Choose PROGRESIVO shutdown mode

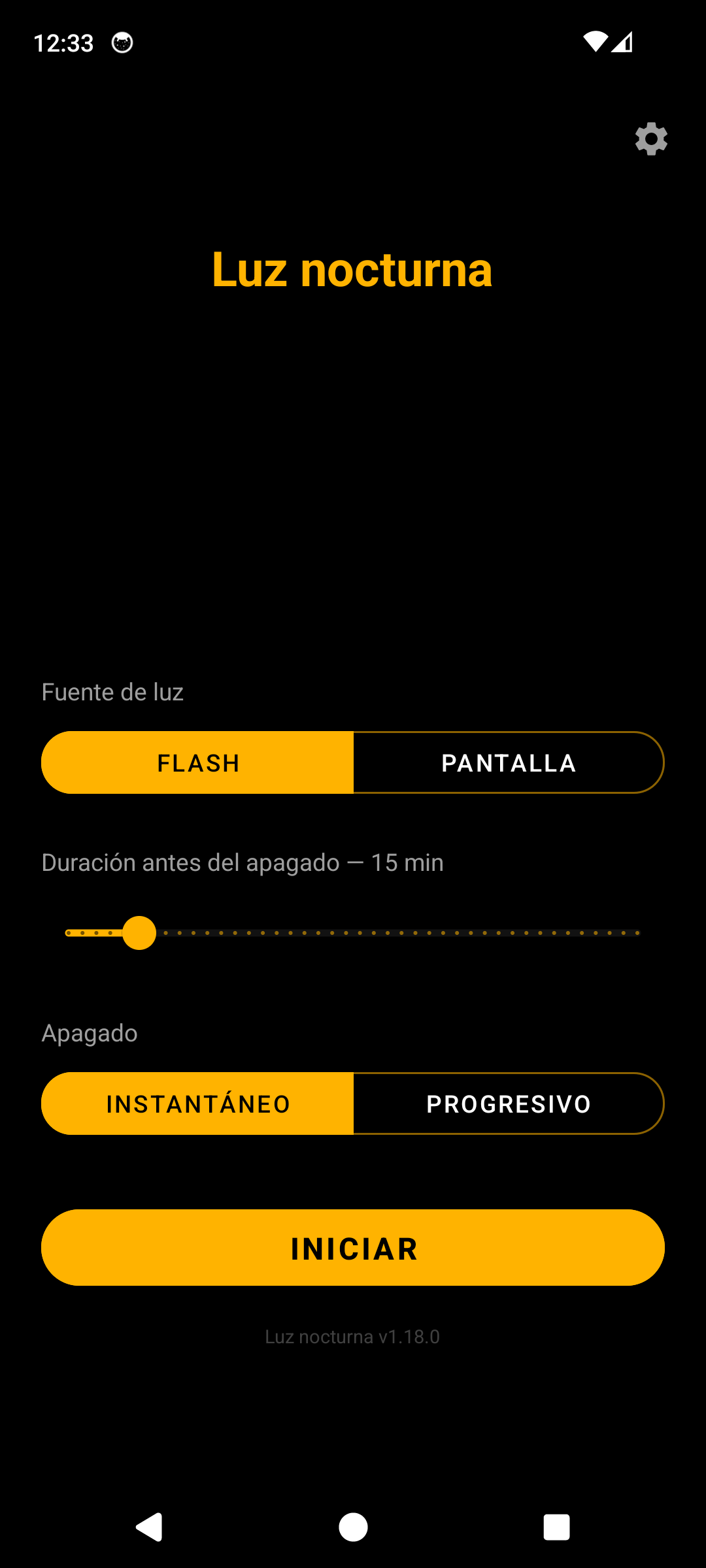(509, 1103)
